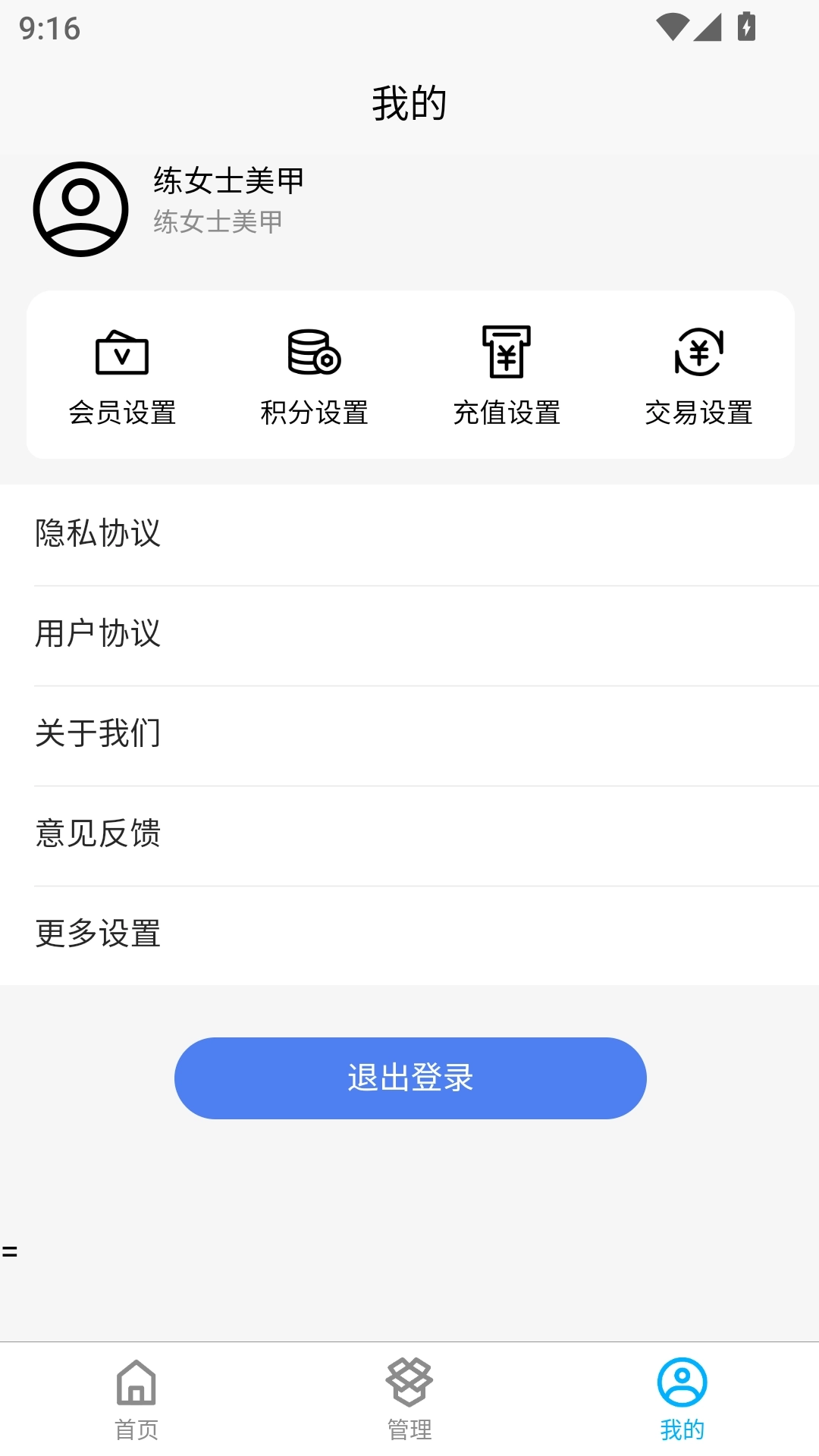Select the 积分设置 coins icon

point(313,352)
